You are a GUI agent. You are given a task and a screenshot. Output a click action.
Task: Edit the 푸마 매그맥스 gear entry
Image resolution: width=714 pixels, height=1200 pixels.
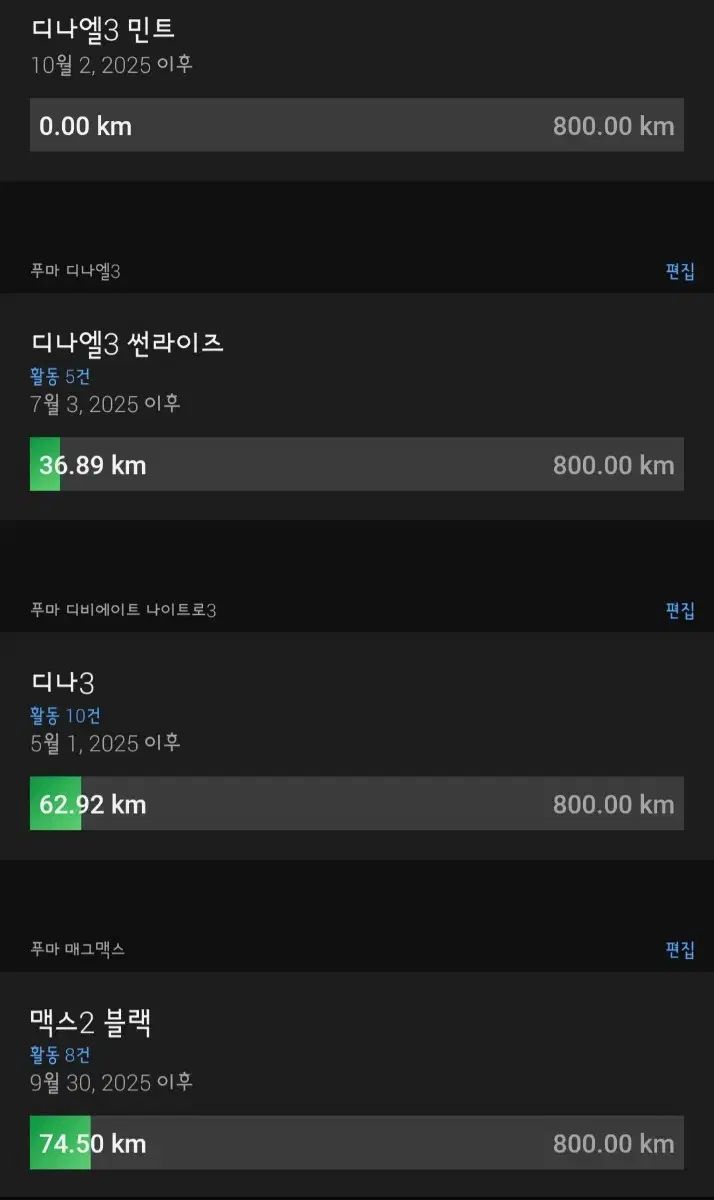click(680, 950)
